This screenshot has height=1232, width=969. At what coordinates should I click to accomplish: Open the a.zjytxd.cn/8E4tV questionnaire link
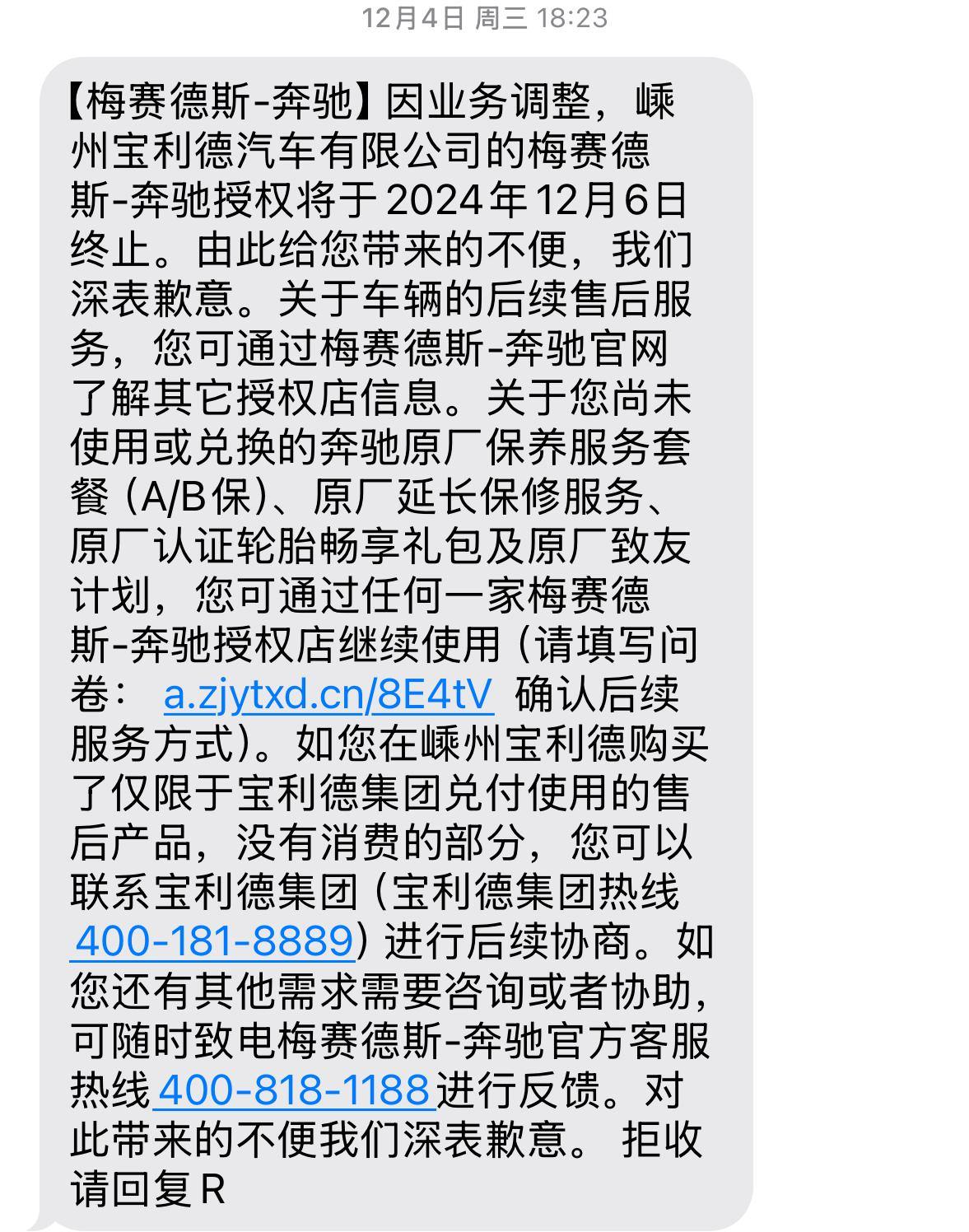tap(328, 694)
